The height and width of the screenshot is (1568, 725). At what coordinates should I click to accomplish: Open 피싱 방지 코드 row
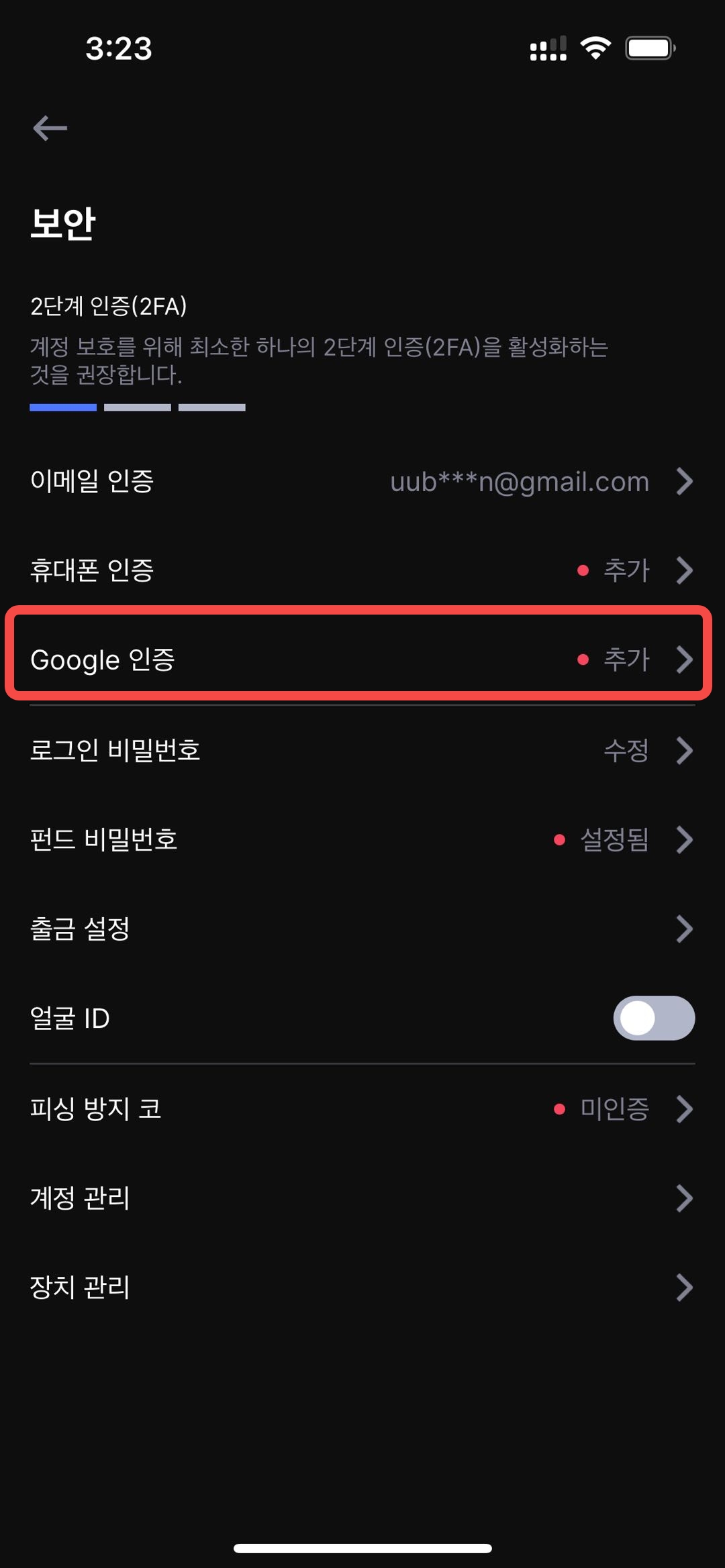pos(362,1108)
